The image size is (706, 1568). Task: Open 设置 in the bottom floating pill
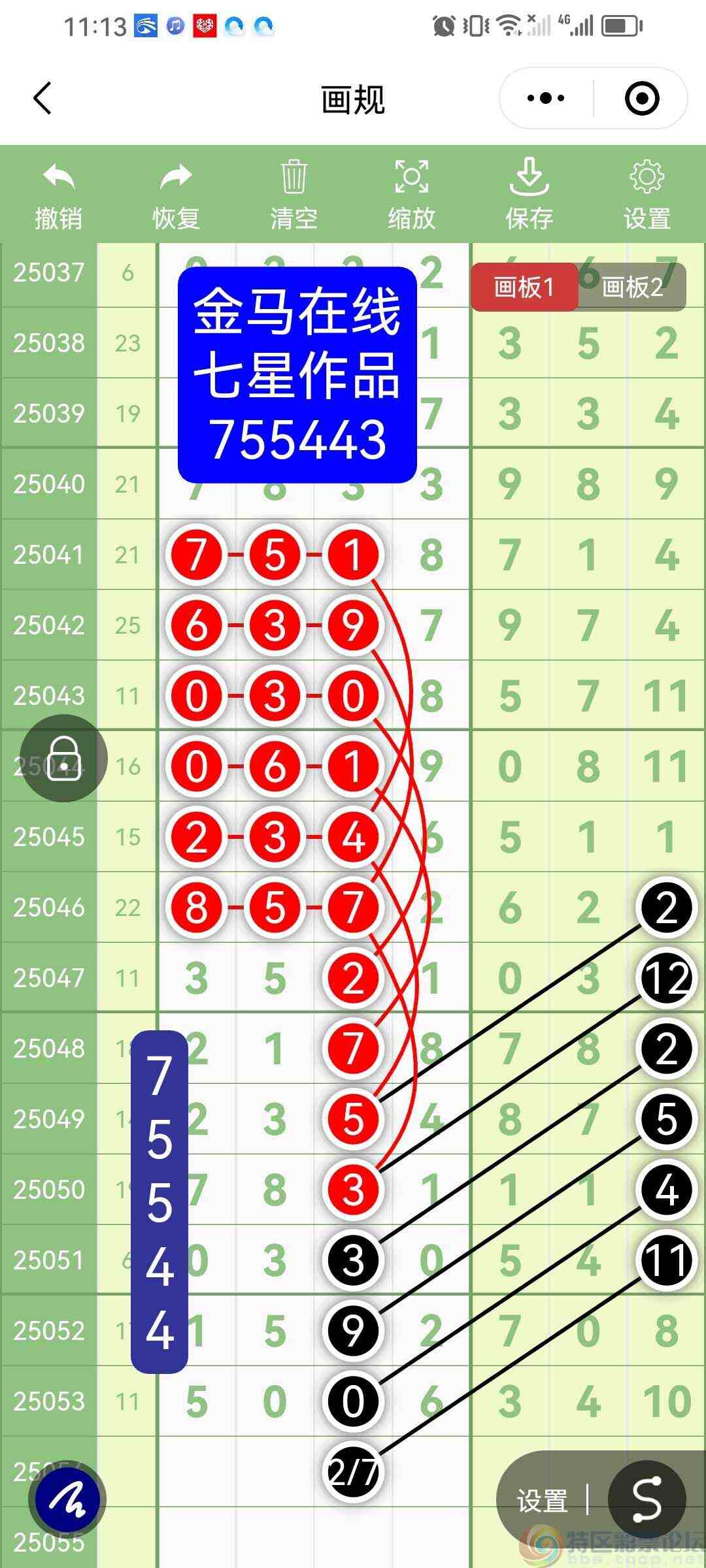coord(542,1500)
